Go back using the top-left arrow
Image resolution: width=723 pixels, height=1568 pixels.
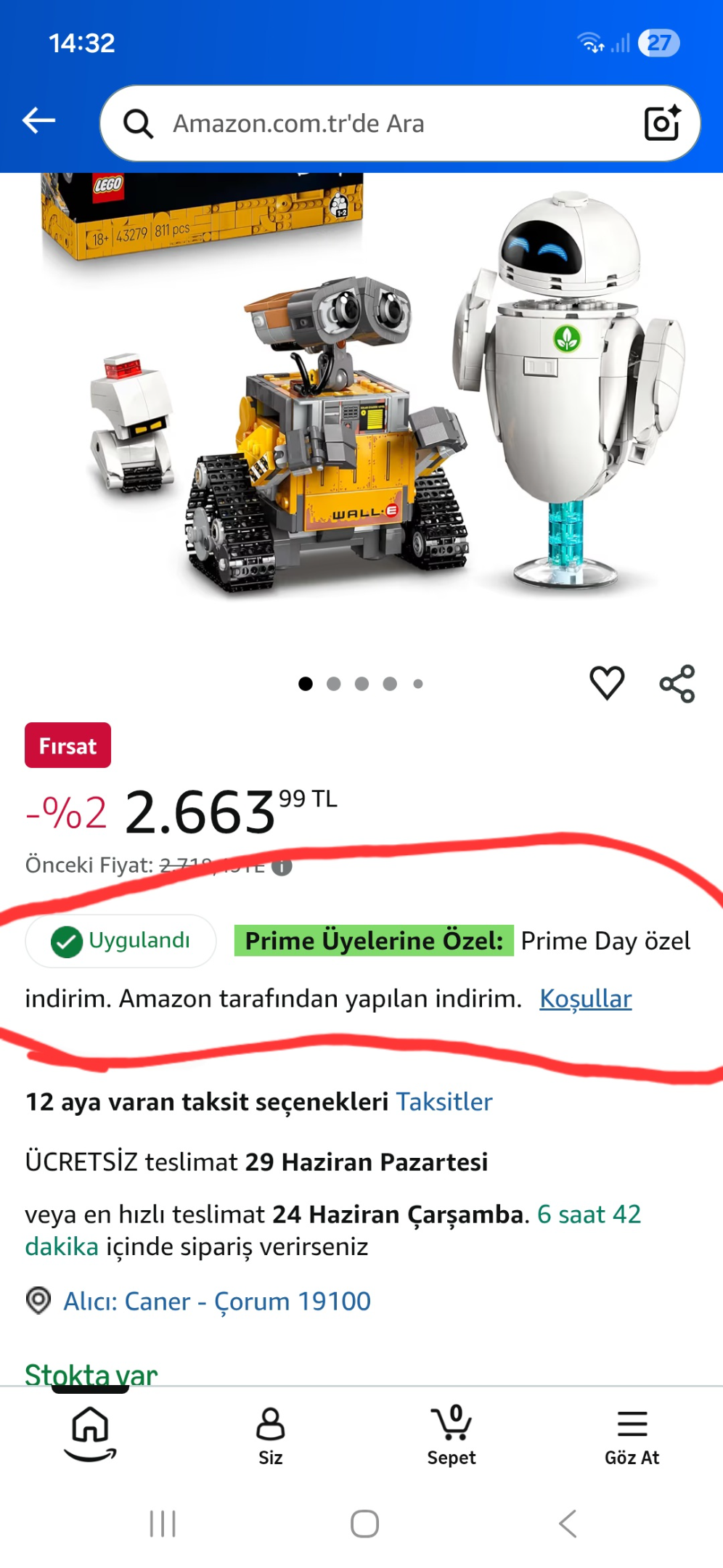coord(38,121)
